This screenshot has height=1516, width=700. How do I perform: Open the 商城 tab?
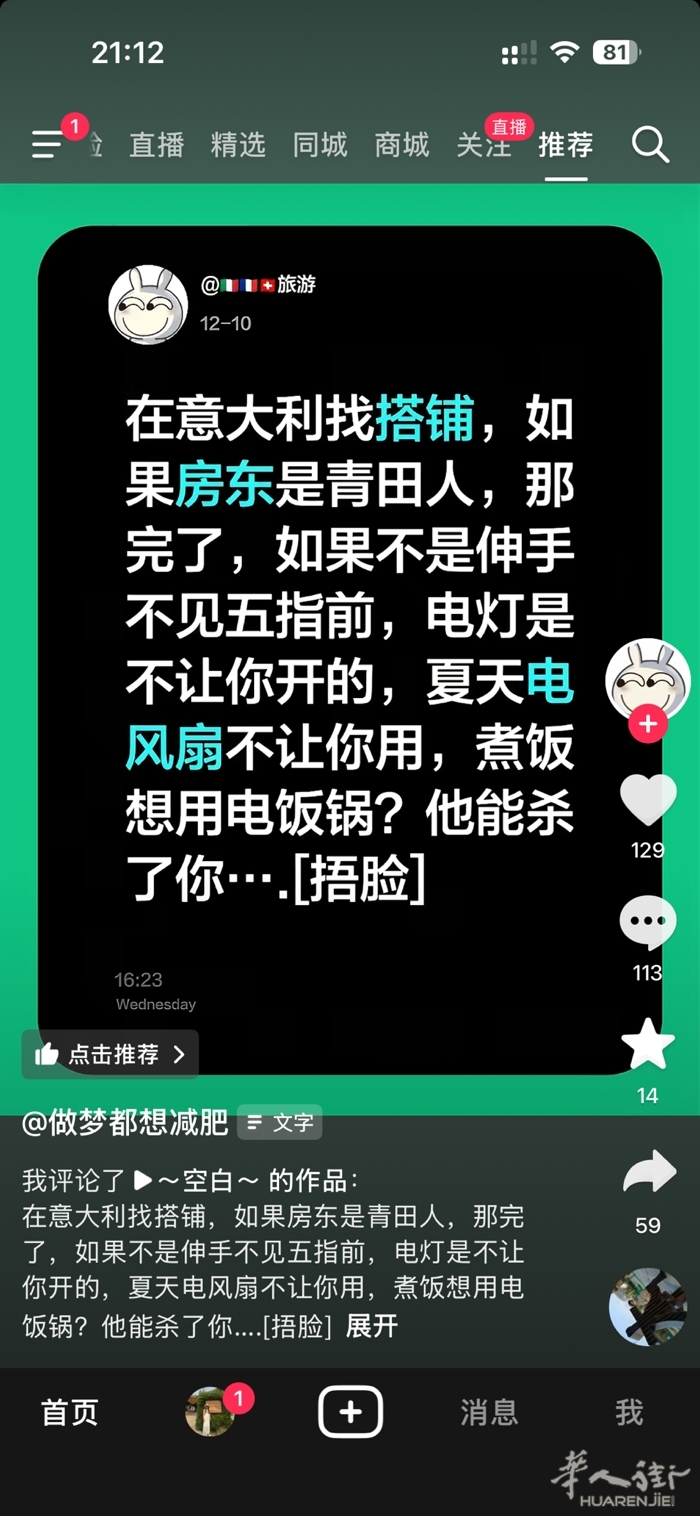pyautogui.click(x=402, y=145)
